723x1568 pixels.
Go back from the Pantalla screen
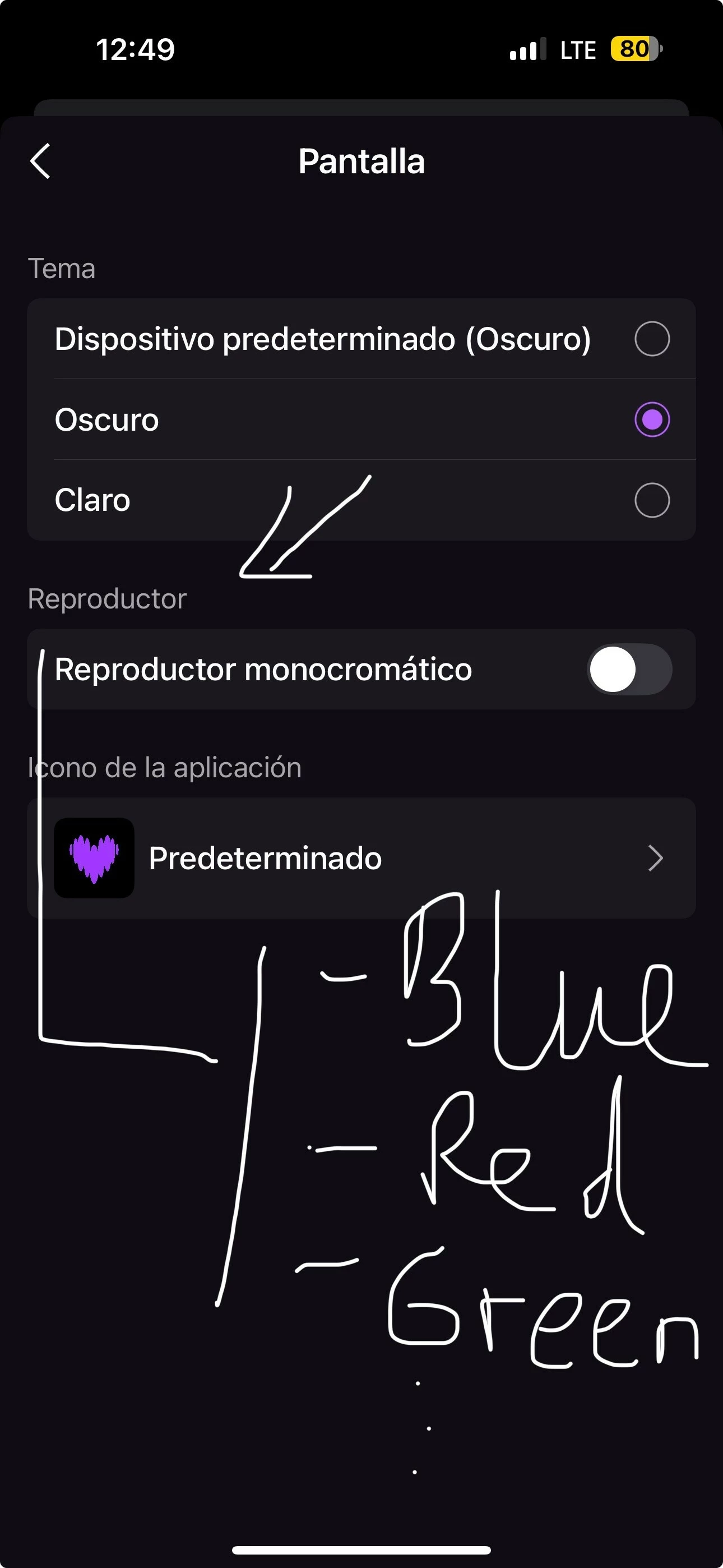(41, 162)
